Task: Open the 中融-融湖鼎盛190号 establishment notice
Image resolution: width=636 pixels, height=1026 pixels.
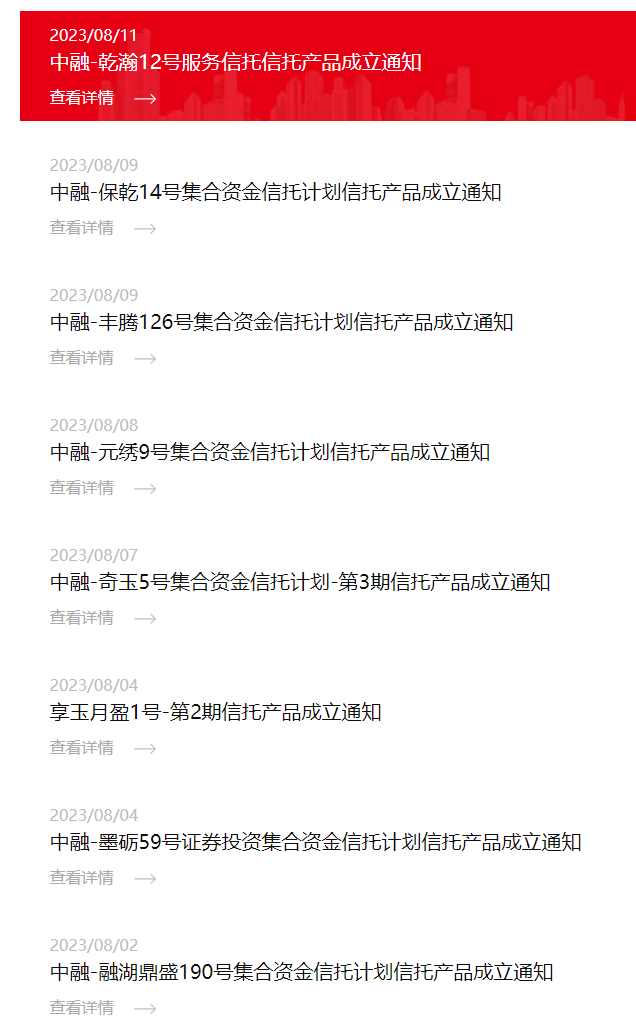Action: point(302,972)
